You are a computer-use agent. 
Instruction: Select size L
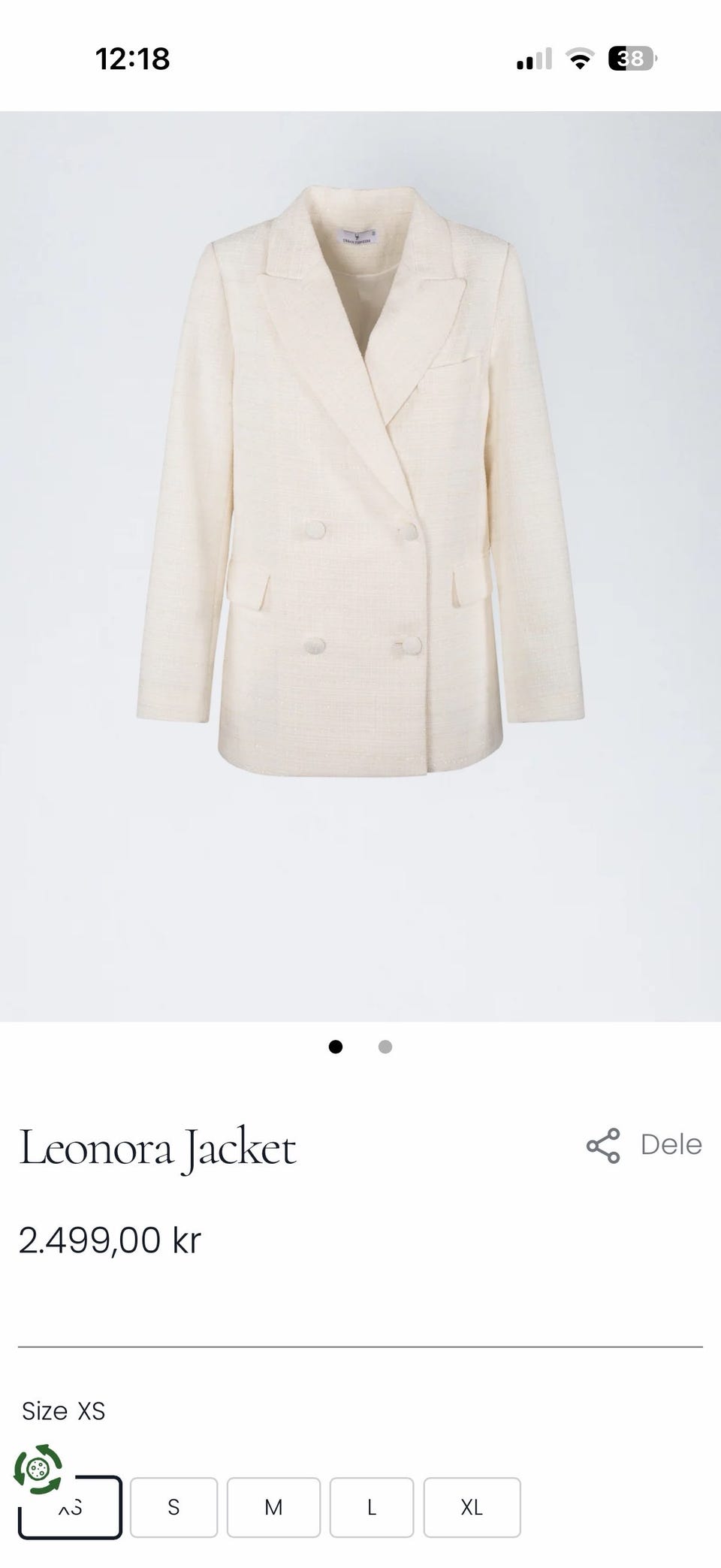pos(371,1507)
